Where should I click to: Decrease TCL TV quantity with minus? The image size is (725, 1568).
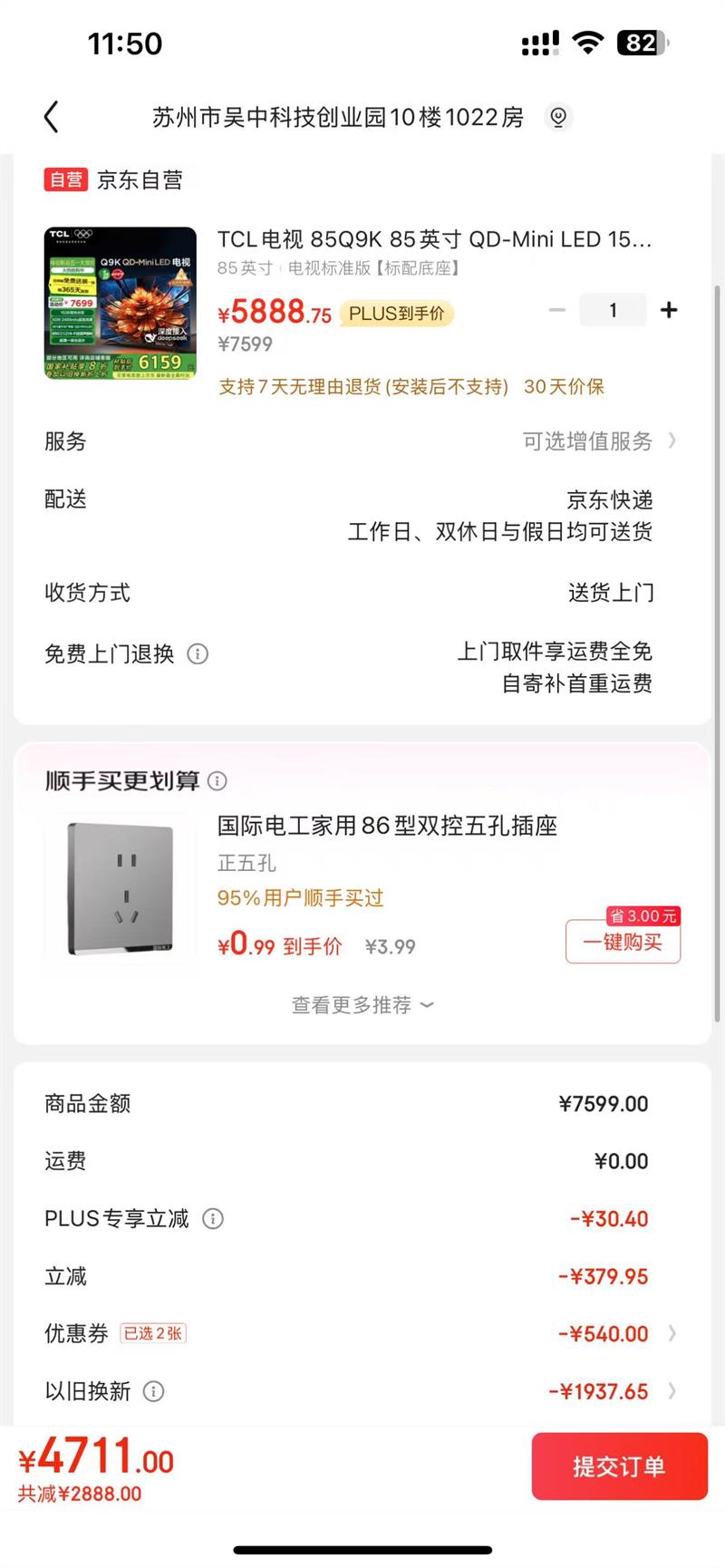click(557, 310)
